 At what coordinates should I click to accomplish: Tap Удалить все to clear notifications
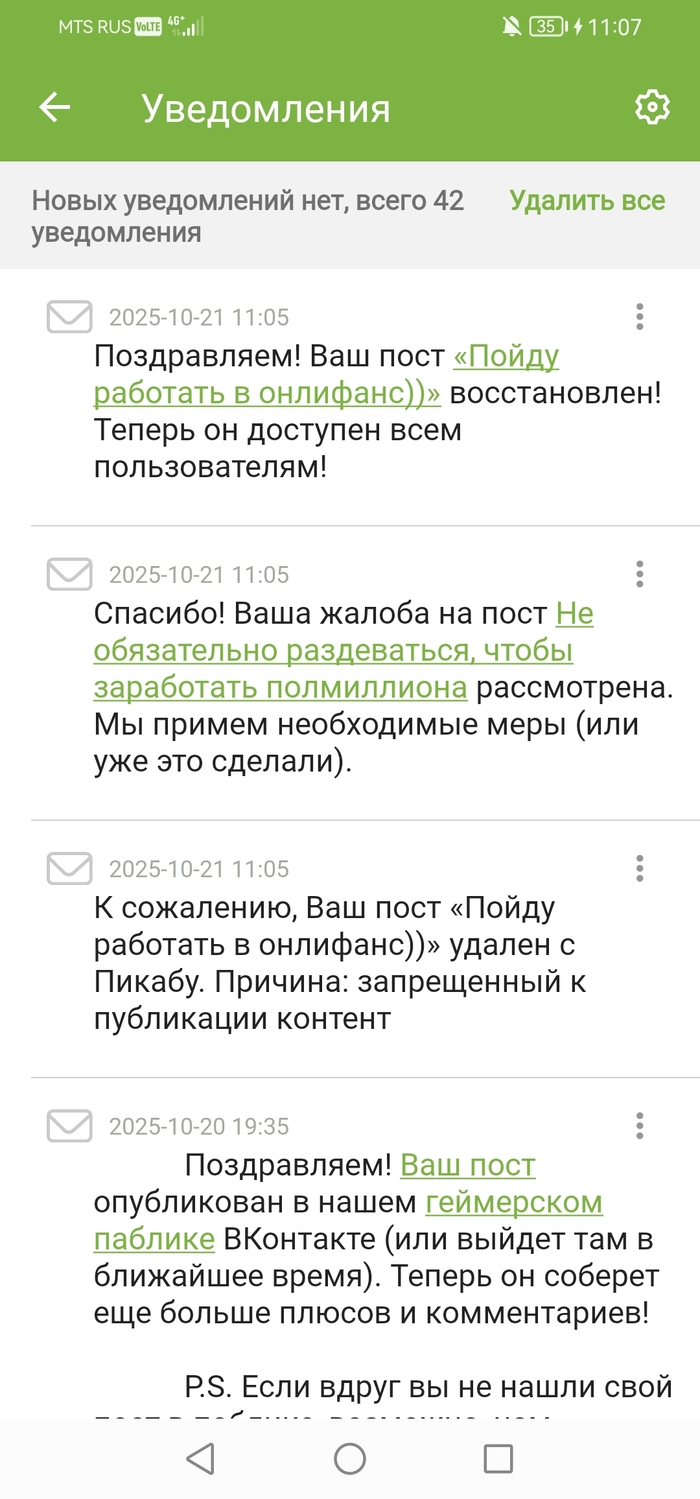tap(586, 200)
